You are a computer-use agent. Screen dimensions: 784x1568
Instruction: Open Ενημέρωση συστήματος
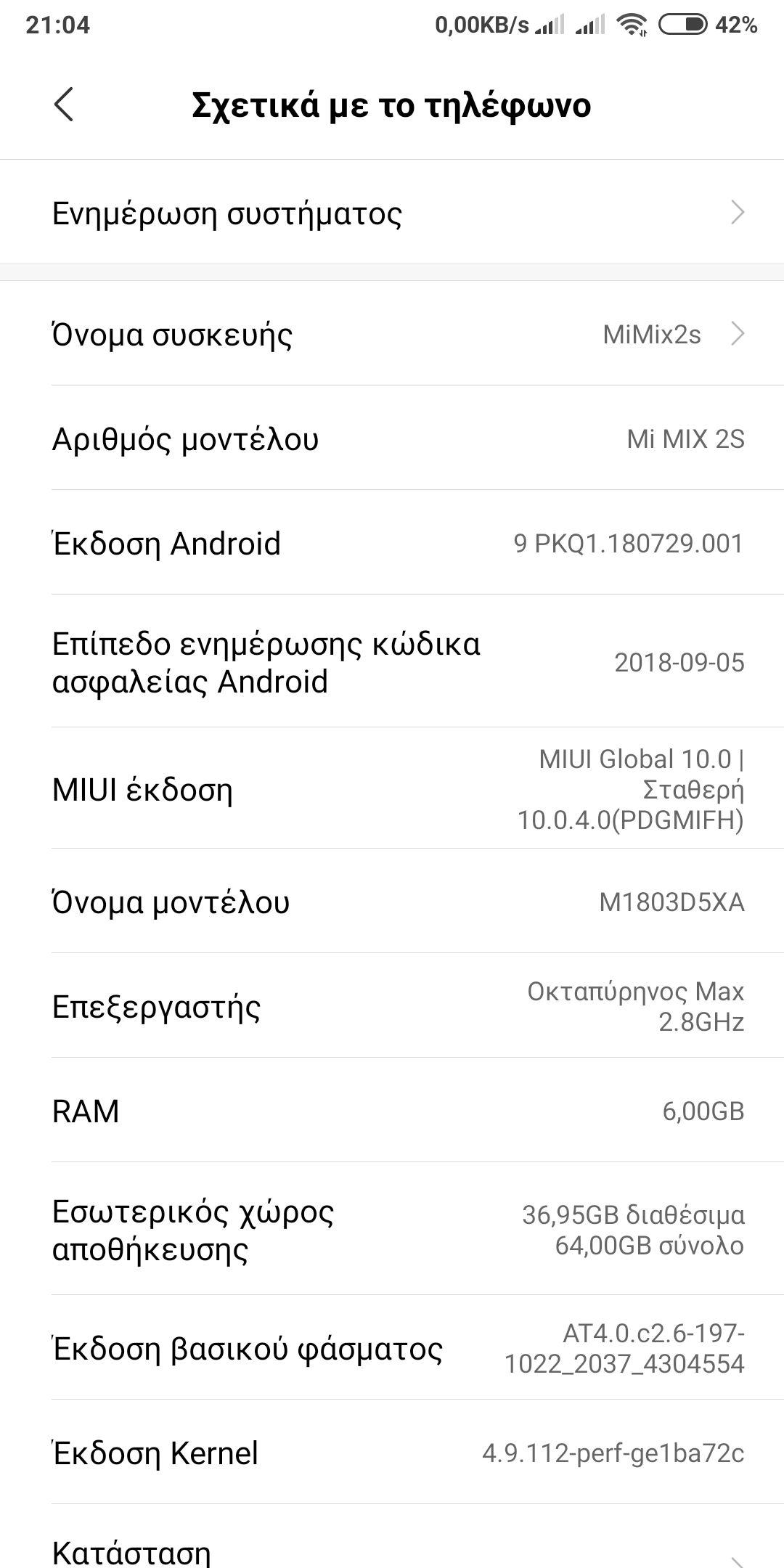pyautogui.click(x=392, y=213)
